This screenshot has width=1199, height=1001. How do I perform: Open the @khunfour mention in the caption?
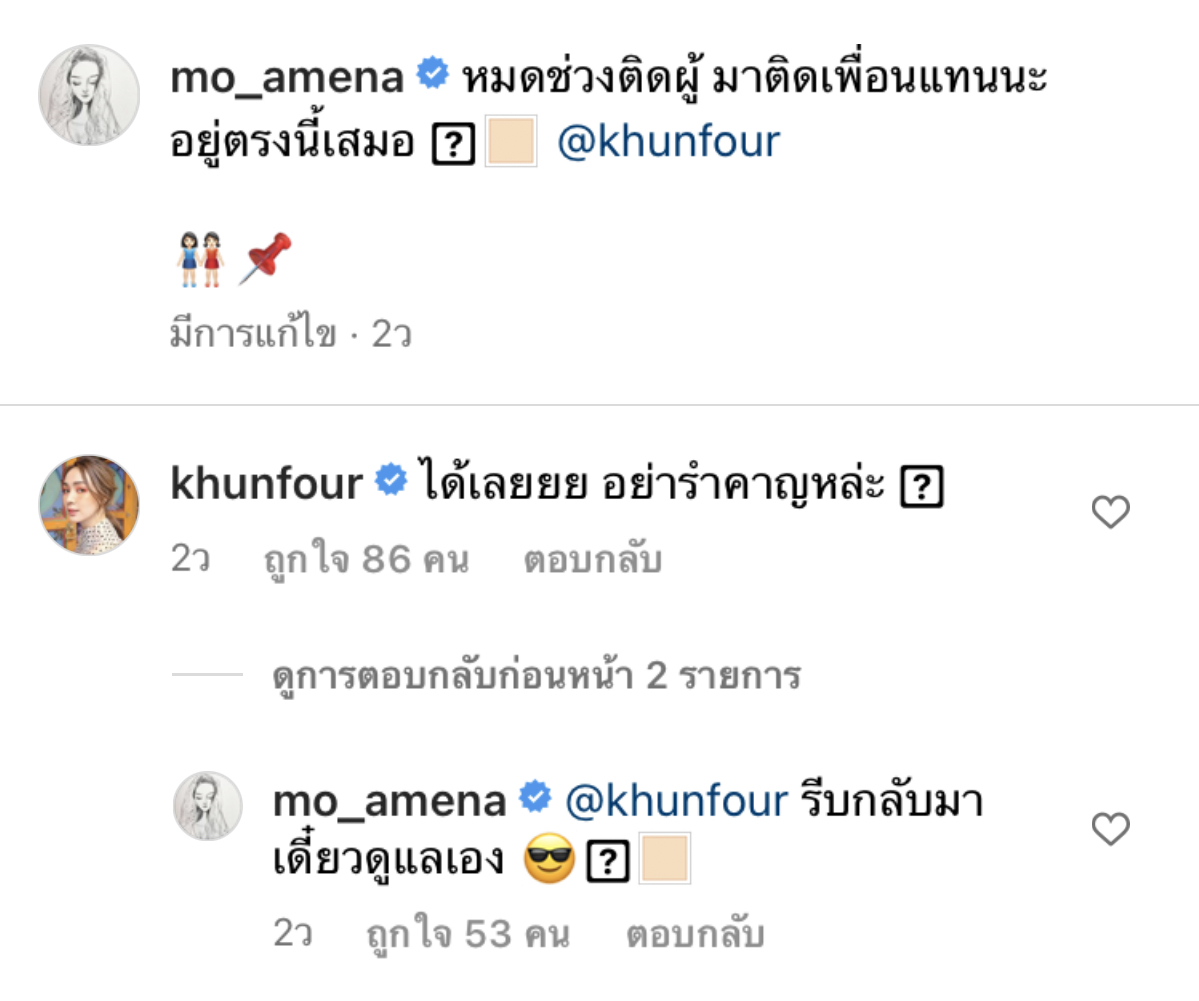click(x=667, y=142)
